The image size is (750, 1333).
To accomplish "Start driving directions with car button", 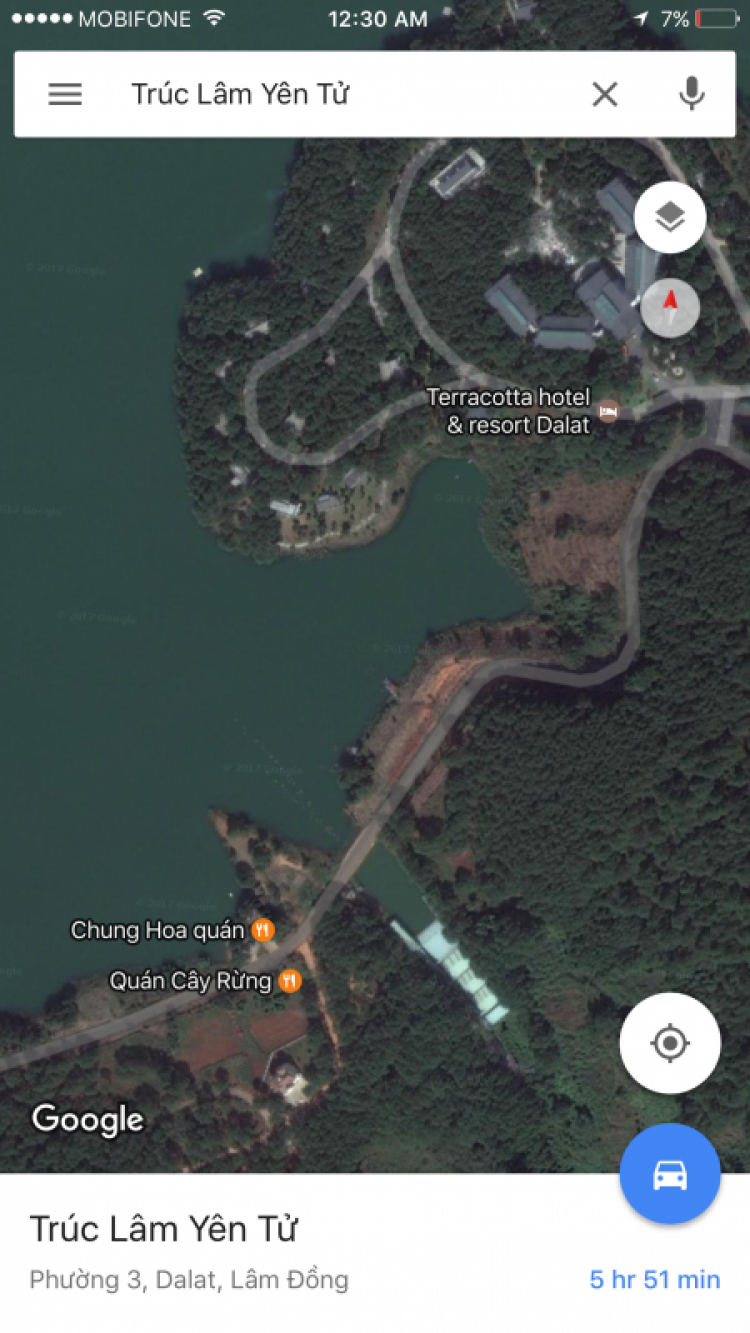I will pos(669,1174).
